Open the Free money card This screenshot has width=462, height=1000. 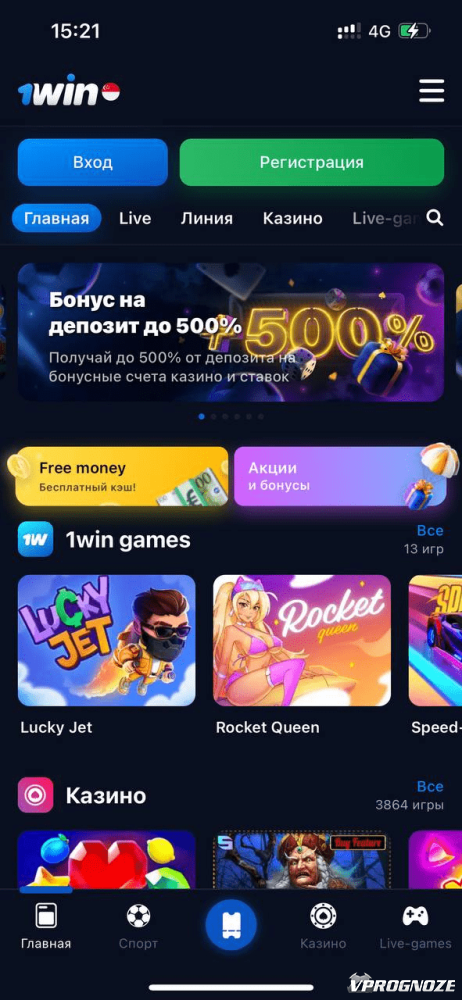[x=121, y=476]
